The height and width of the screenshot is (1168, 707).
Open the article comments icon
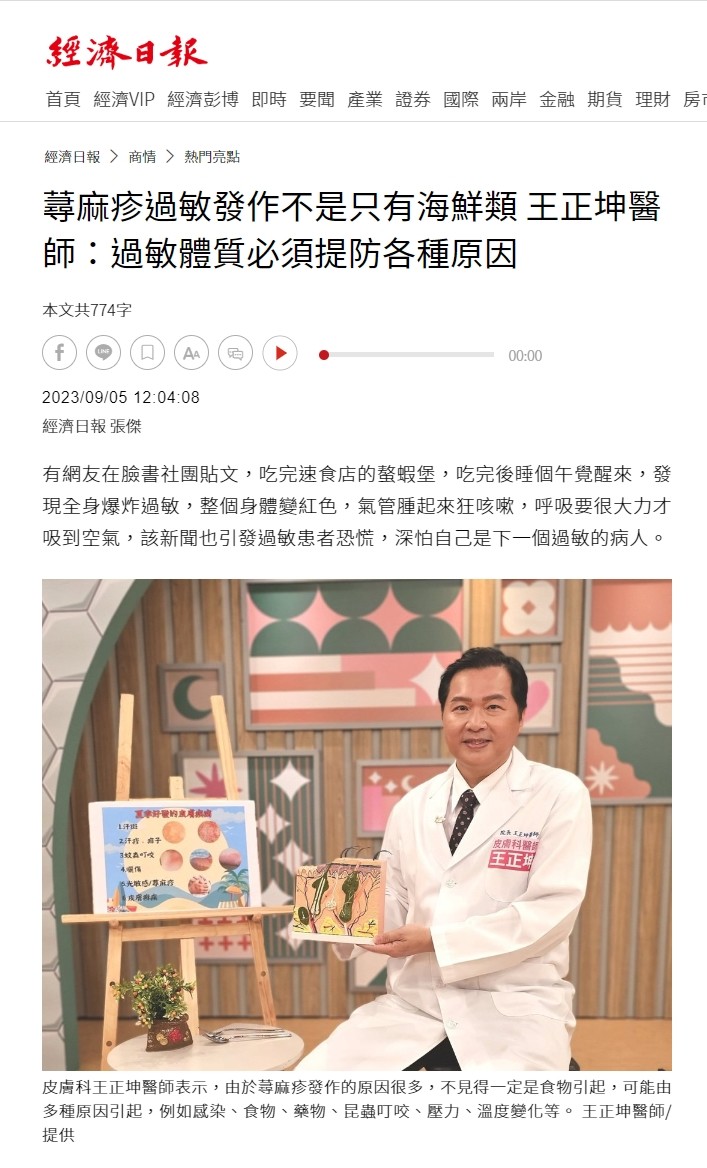coord(235,353)
